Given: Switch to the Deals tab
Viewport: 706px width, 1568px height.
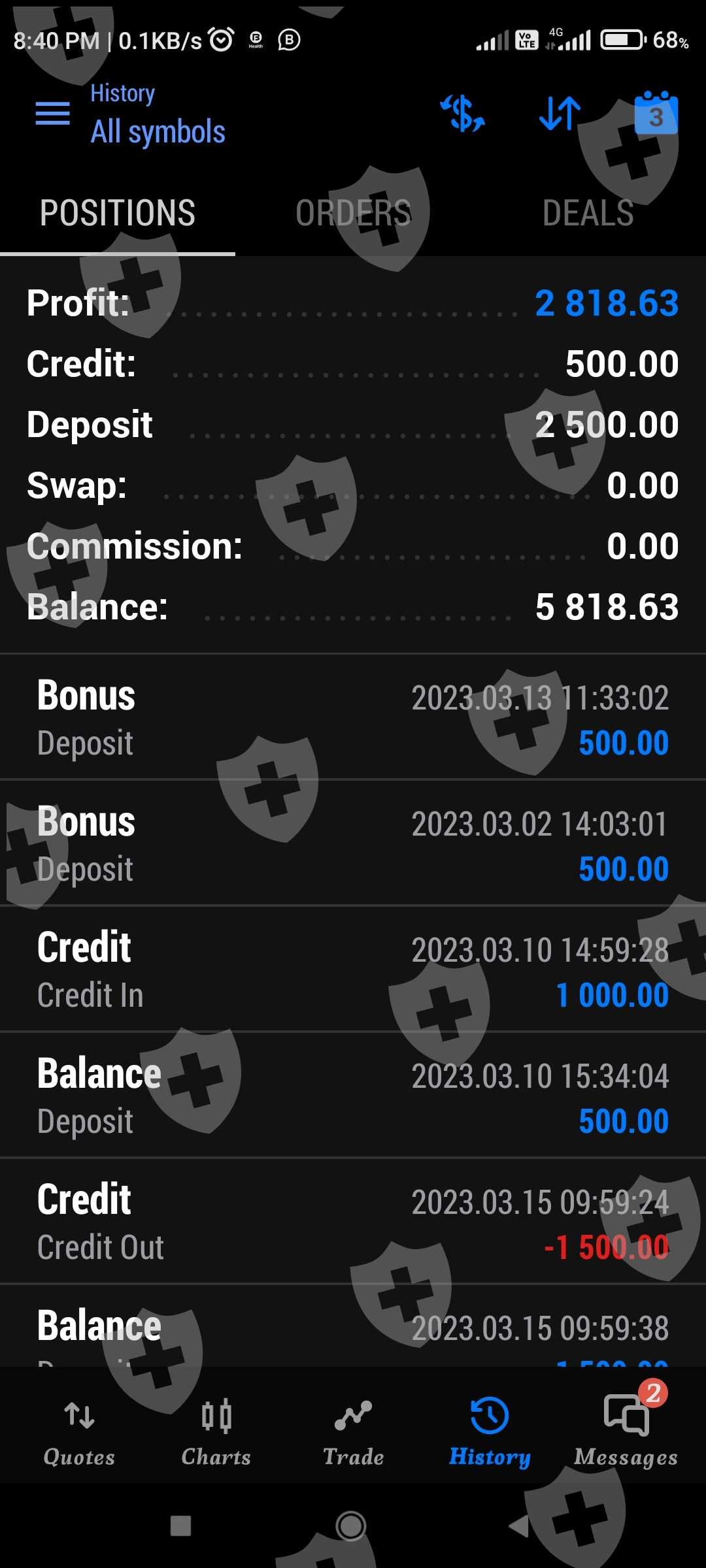Looking at the screenshot, I should coord(588,213).
